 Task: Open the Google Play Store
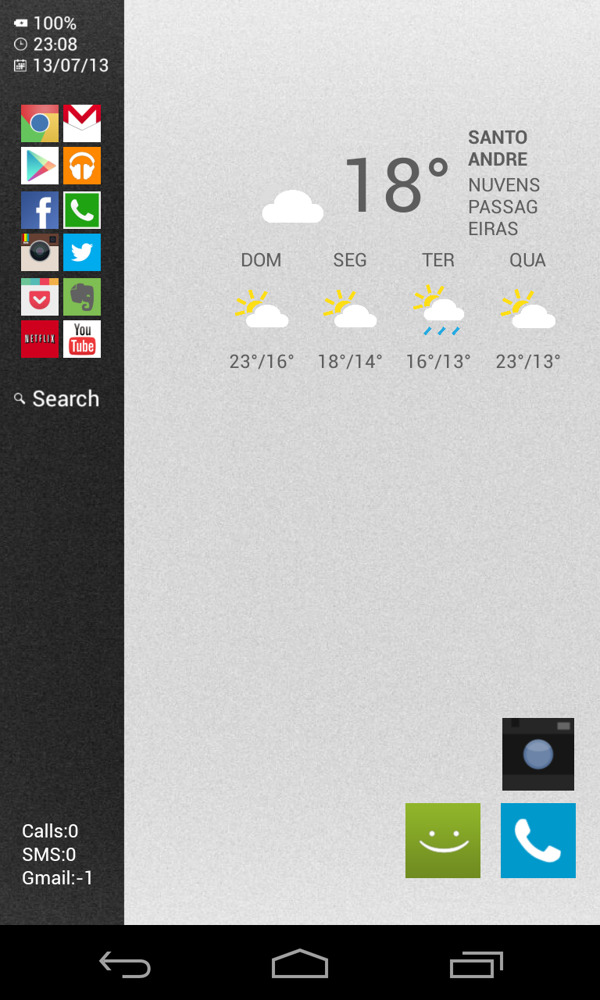[40, 166]
